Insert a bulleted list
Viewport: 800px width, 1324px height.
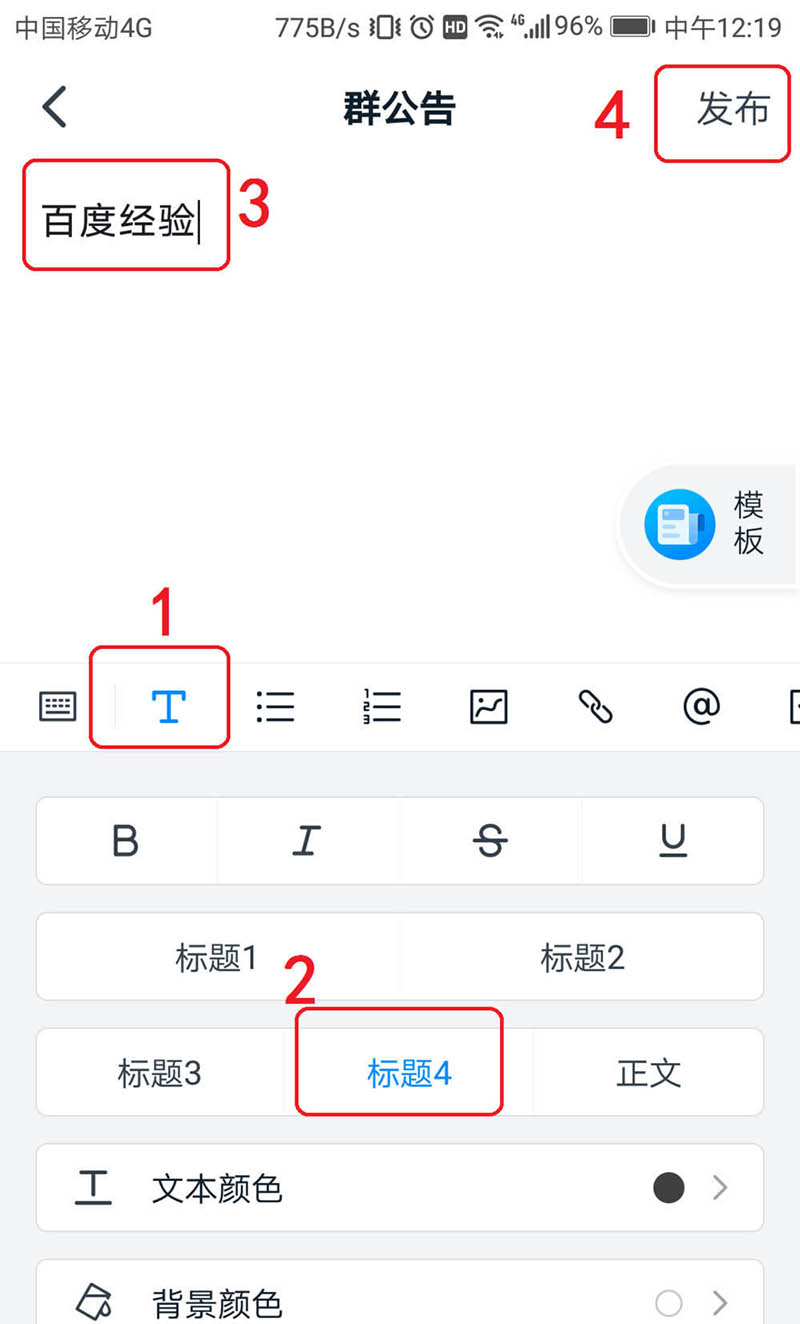[x=275, y=707]
